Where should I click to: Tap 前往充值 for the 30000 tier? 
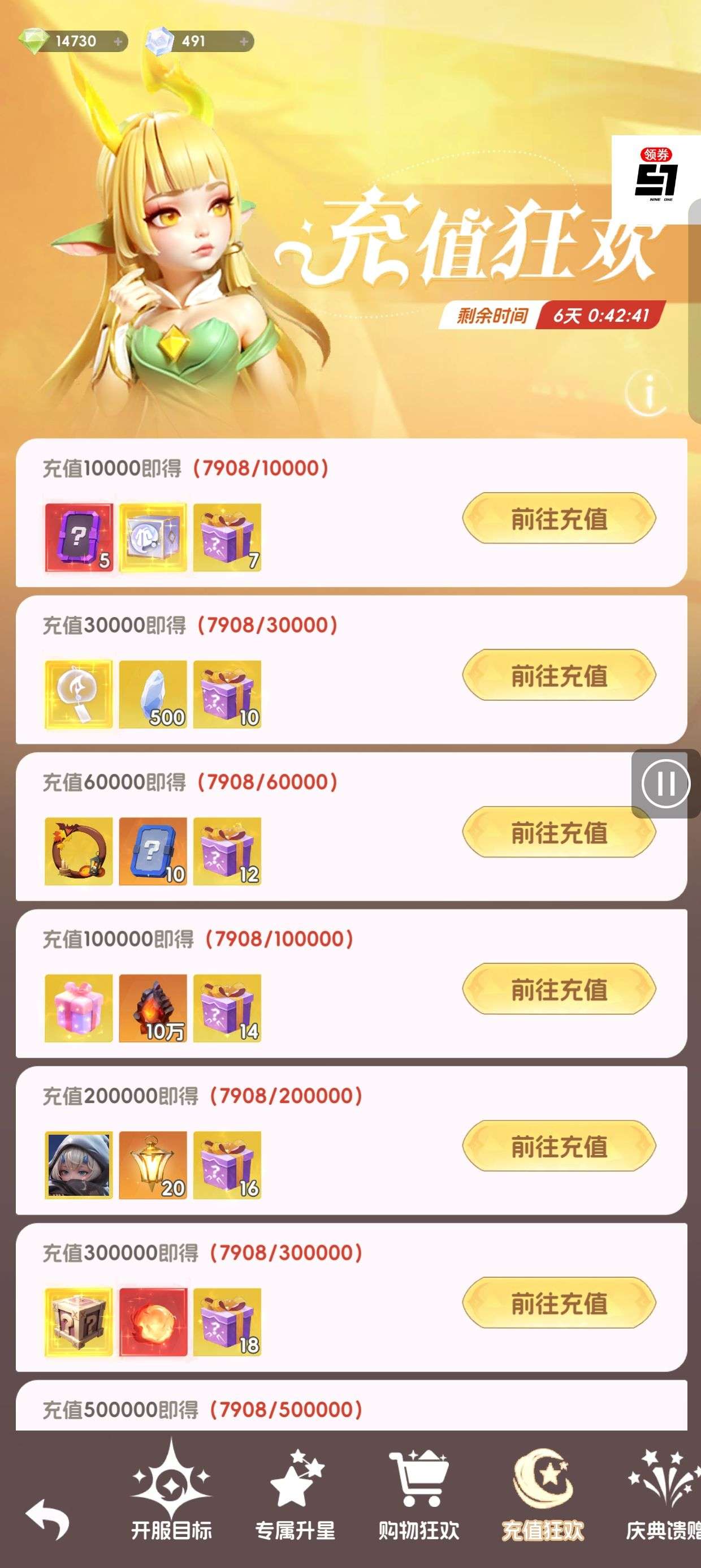point(559,675)
